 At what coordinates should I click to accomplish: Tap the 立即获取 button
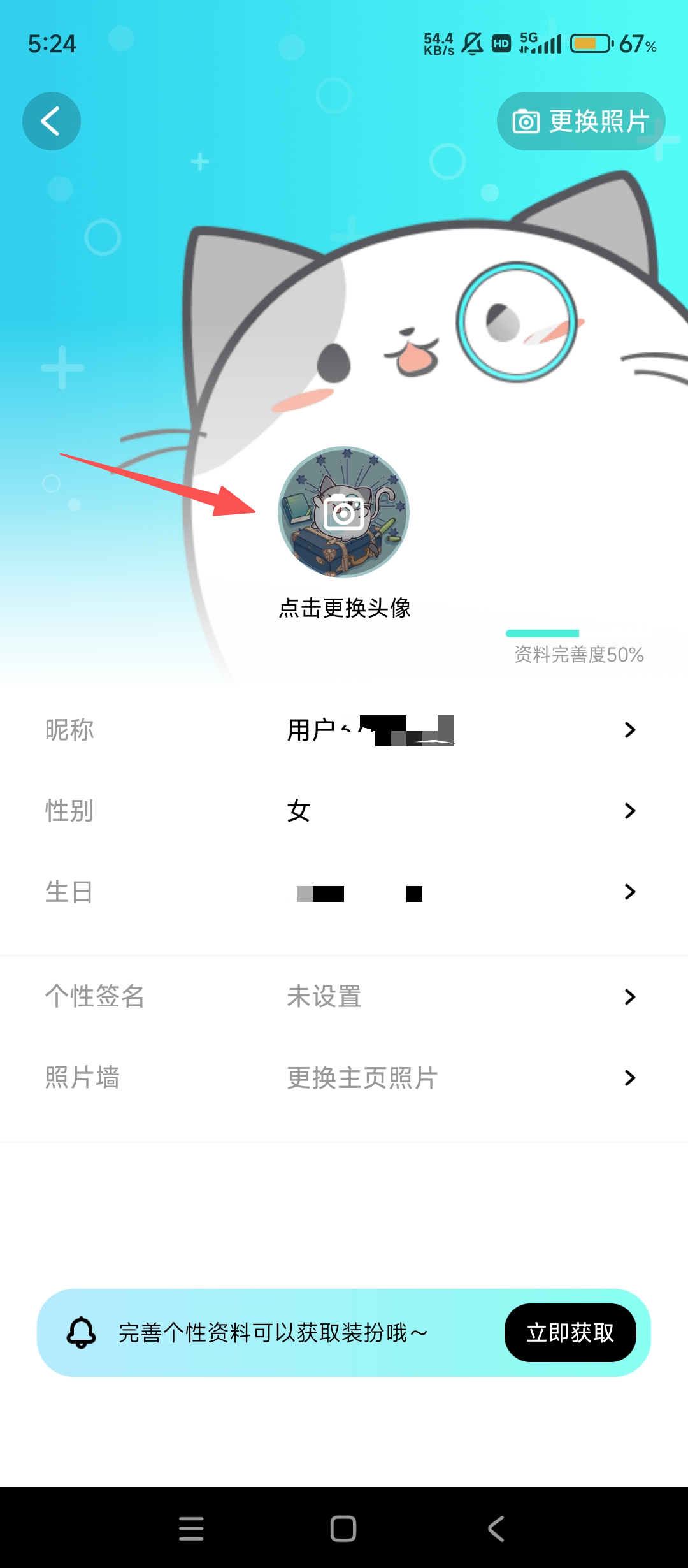tap(570, 1333)
